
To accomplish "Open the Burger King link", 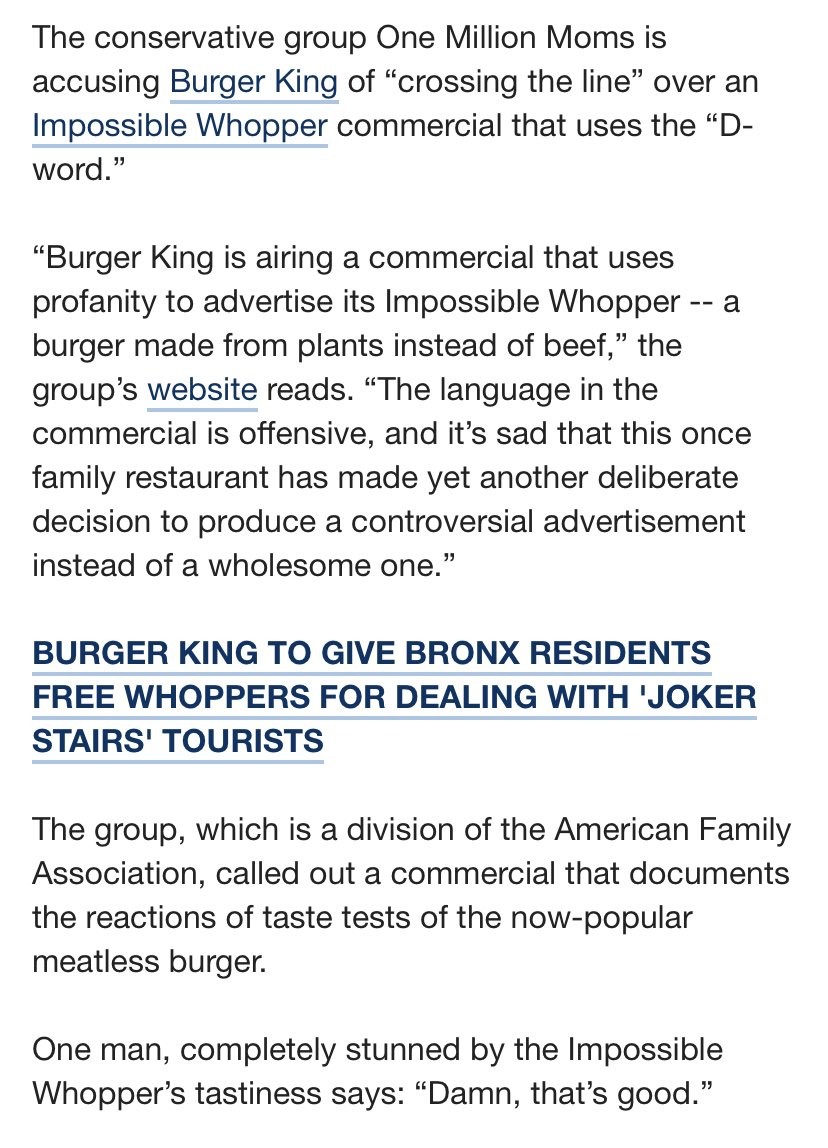I will tap(254, 82).
